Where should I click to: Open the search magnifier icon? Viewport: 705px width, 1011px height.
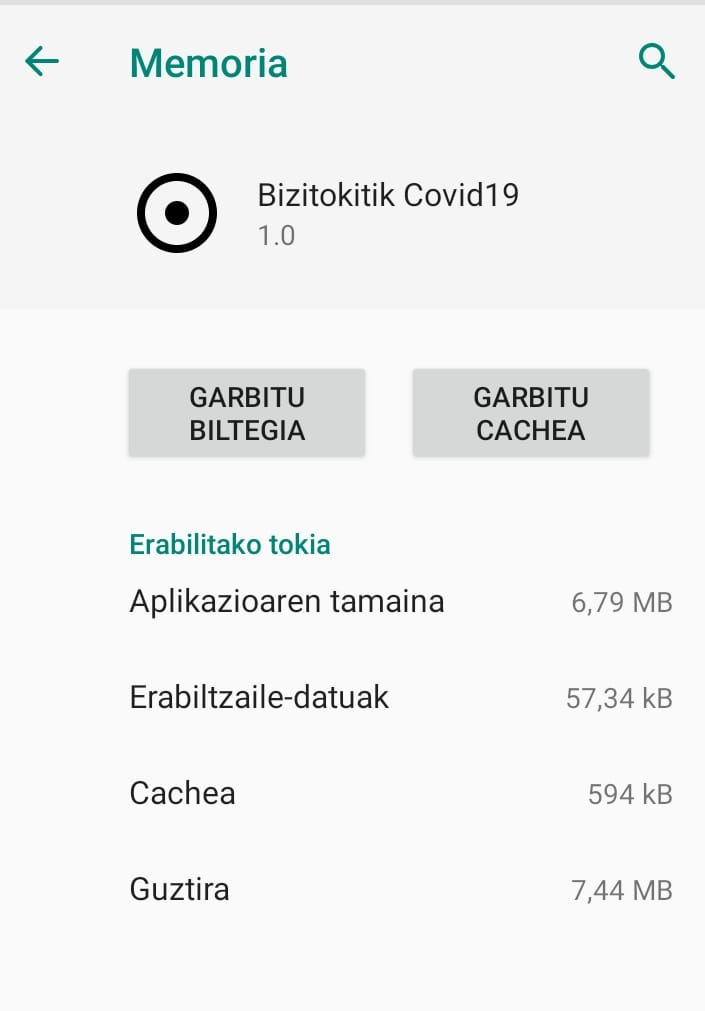657,62
